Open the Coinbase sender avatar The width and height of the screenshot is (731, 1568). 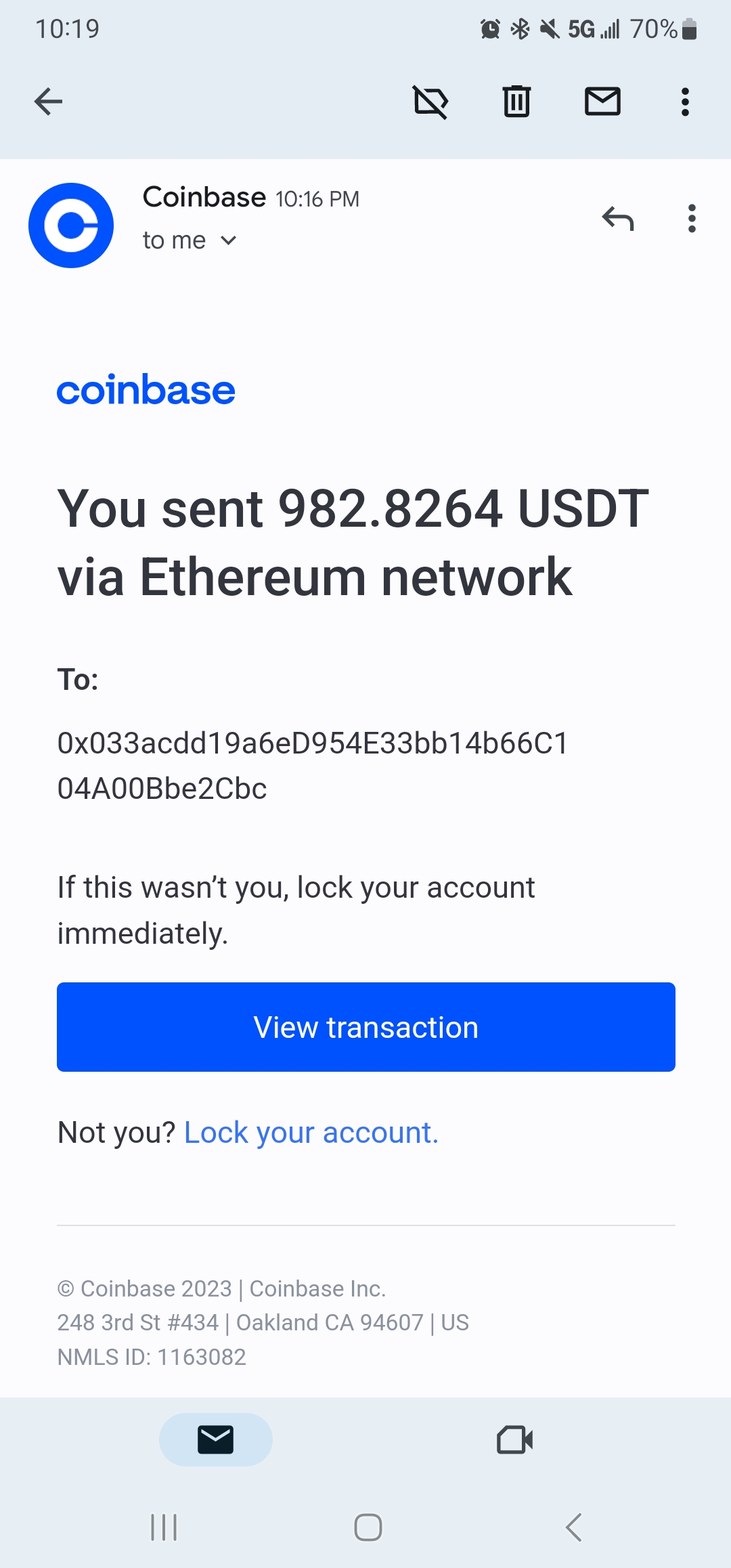[x=71, y=225]
